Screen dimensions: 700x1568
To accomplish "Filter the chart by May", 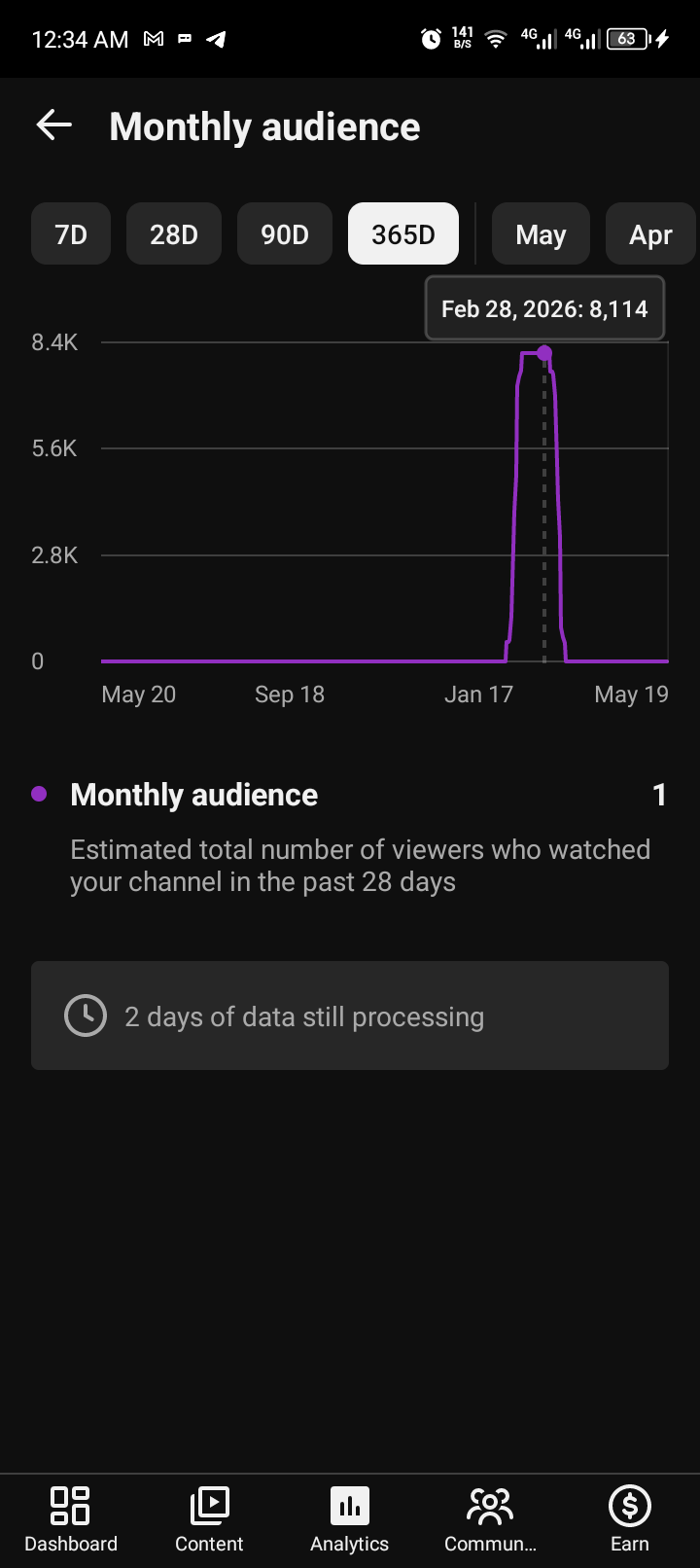I will (541, 234).
